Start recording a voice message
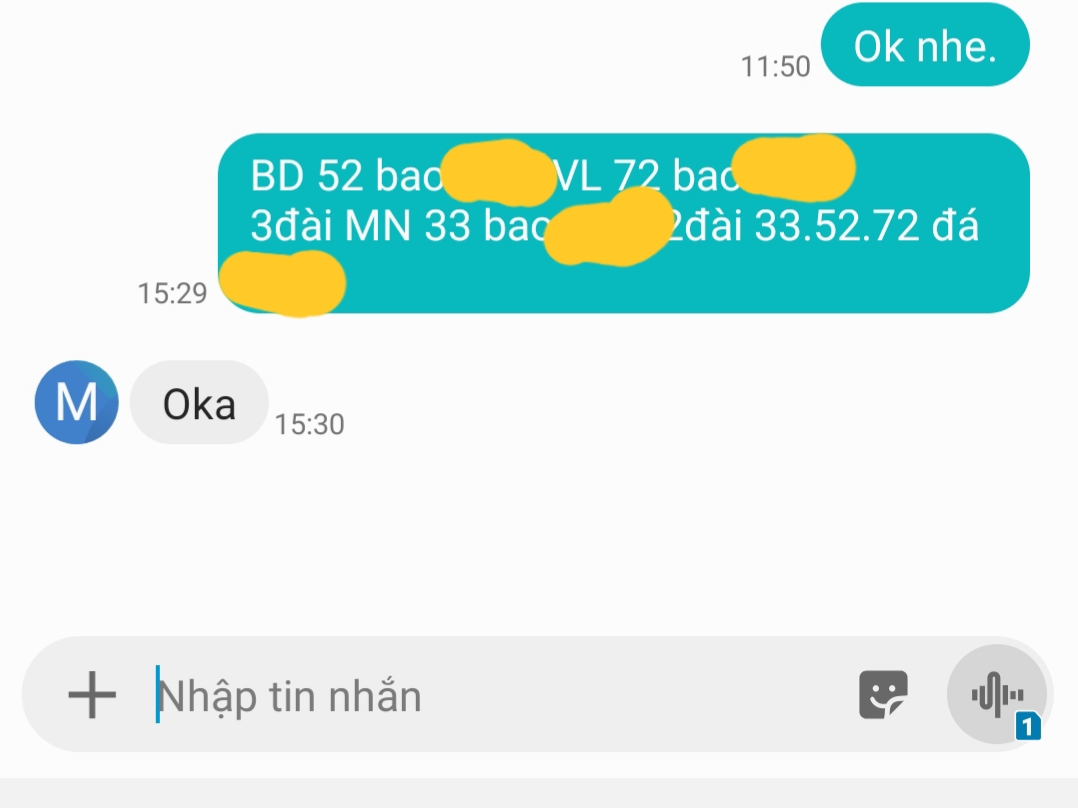The image size is (1078, 808). pos(996,695)
